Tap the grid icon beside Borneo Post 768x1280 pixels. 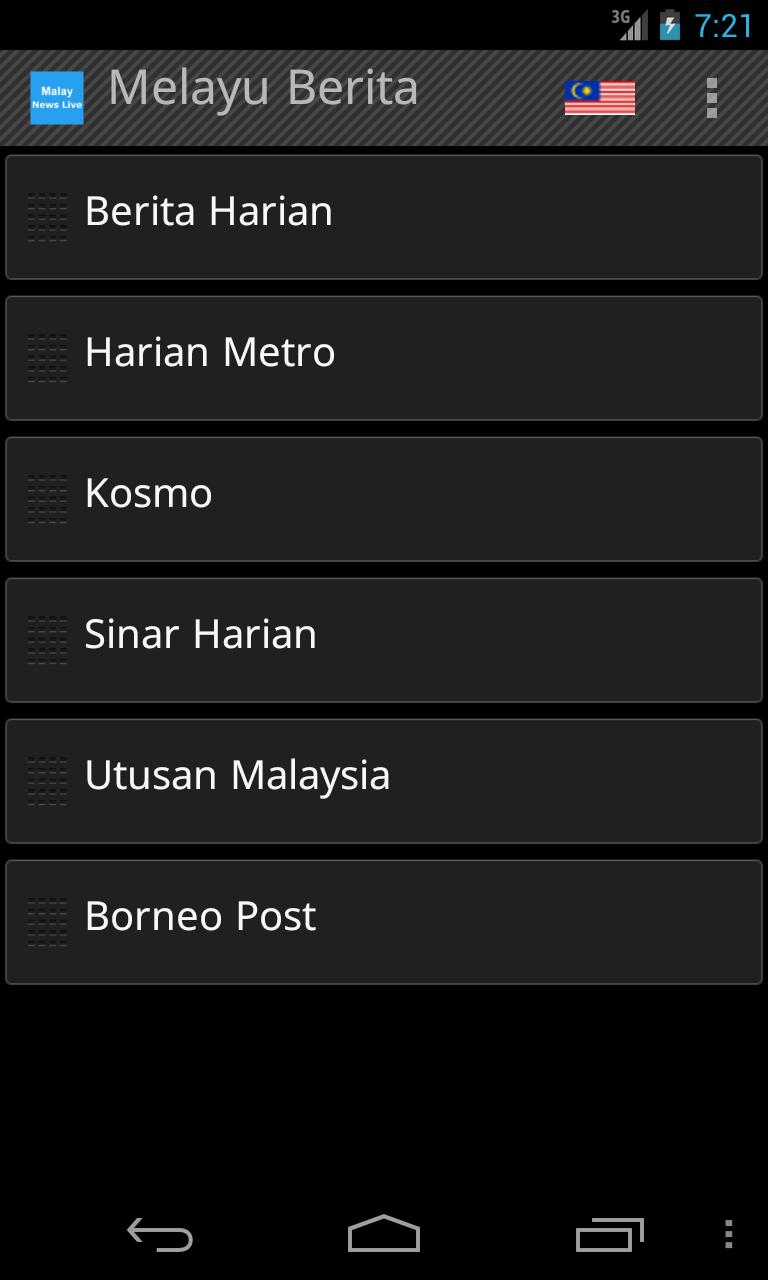[x=46, y=922]
